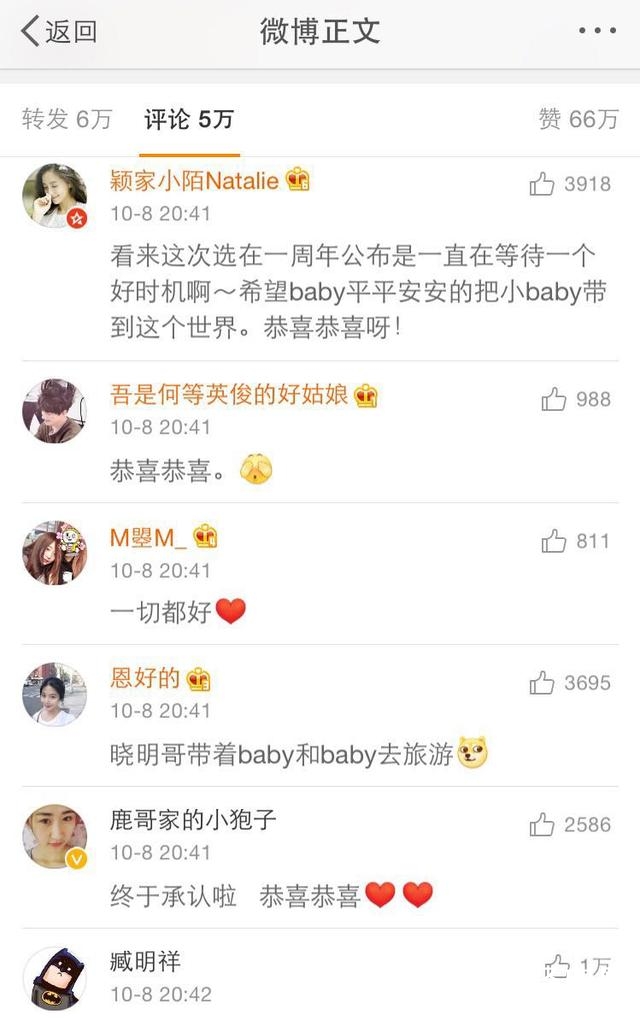Viewport: 640px width, 1020px height.
Task: Open 臧明祥's profile name
Action: [145, 963]
